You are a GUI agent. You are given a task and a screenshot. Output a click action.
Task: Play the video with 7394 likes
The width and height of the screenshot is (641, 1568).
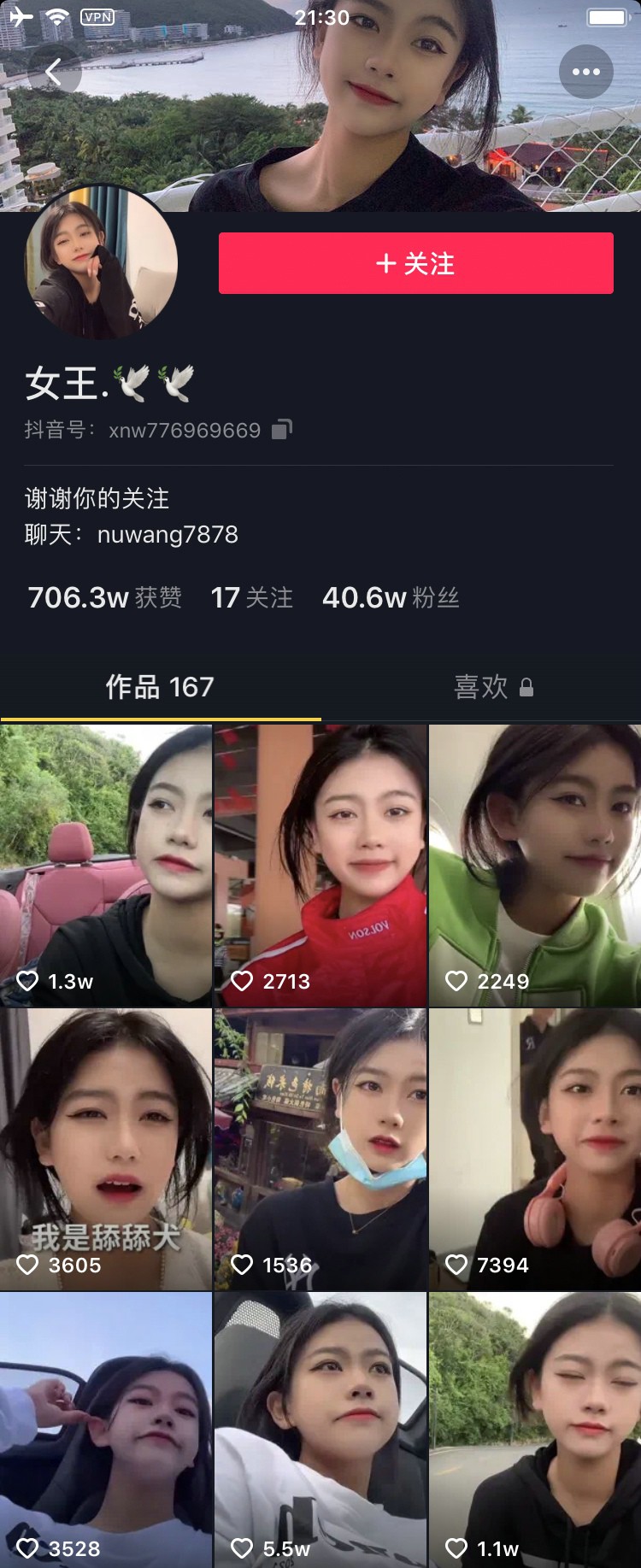tap(535, 1148)
